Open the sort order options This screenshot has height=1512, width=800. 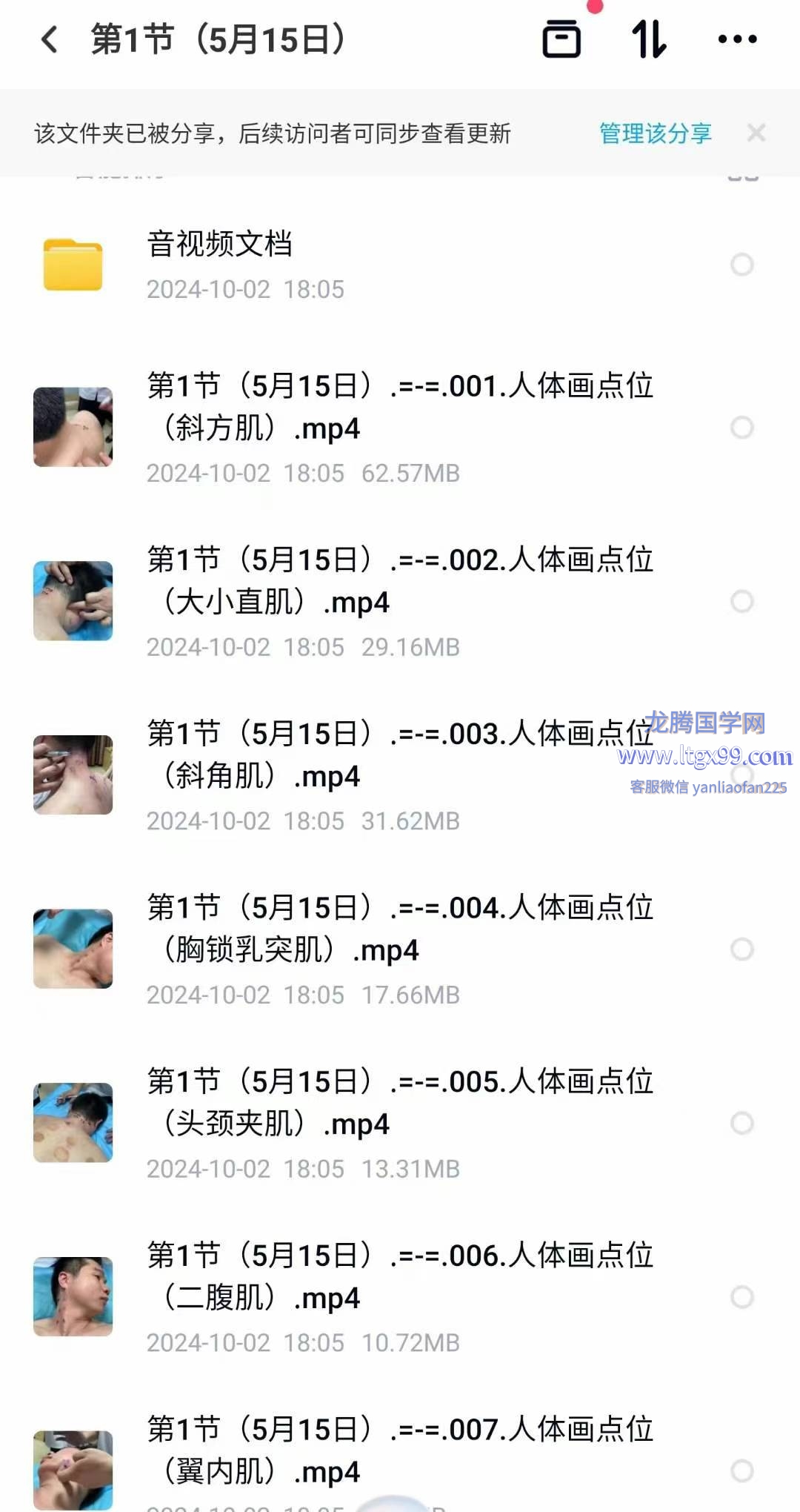coord(649,40)
